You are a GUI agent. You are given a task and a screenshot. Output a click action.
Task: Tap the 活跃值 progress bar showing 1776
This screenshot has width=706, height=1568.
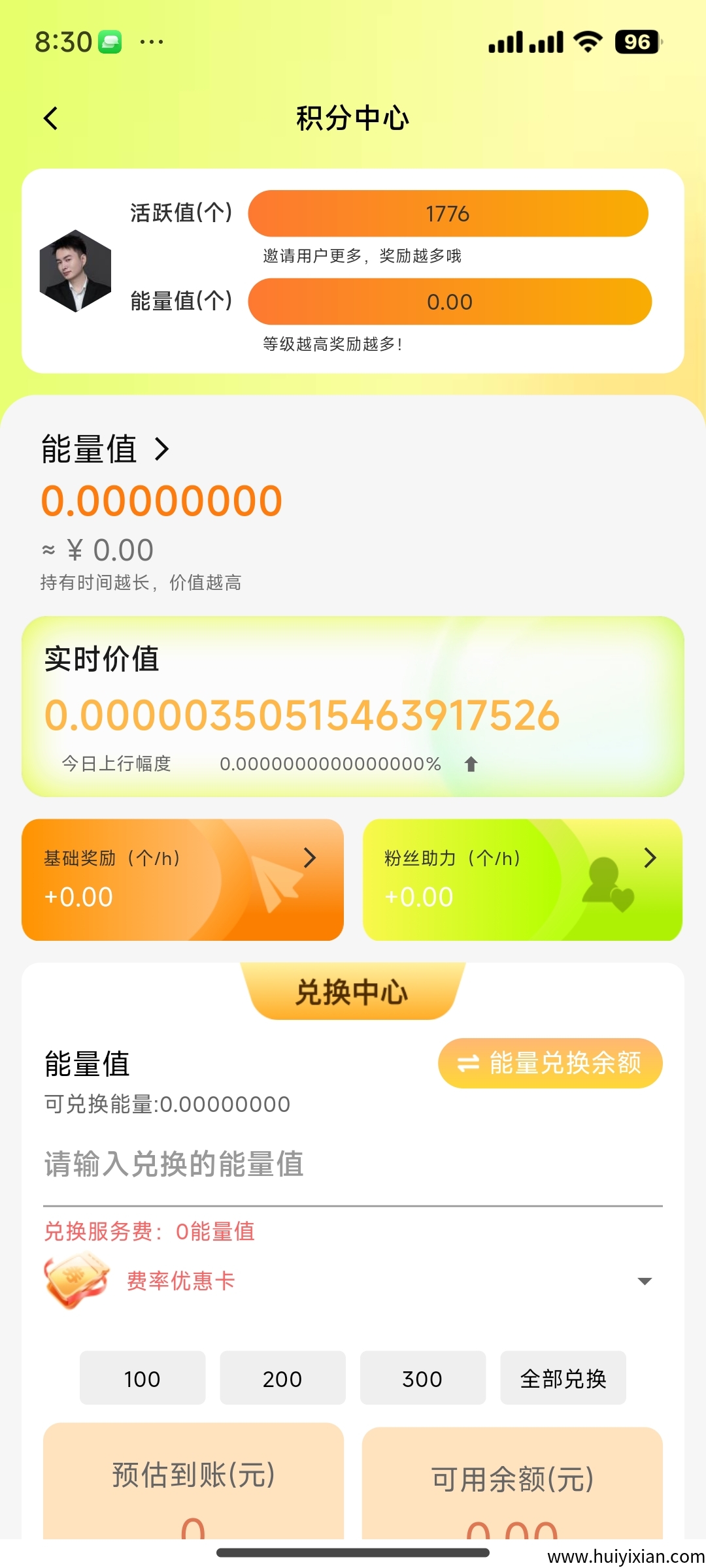(x=447, y=213)
